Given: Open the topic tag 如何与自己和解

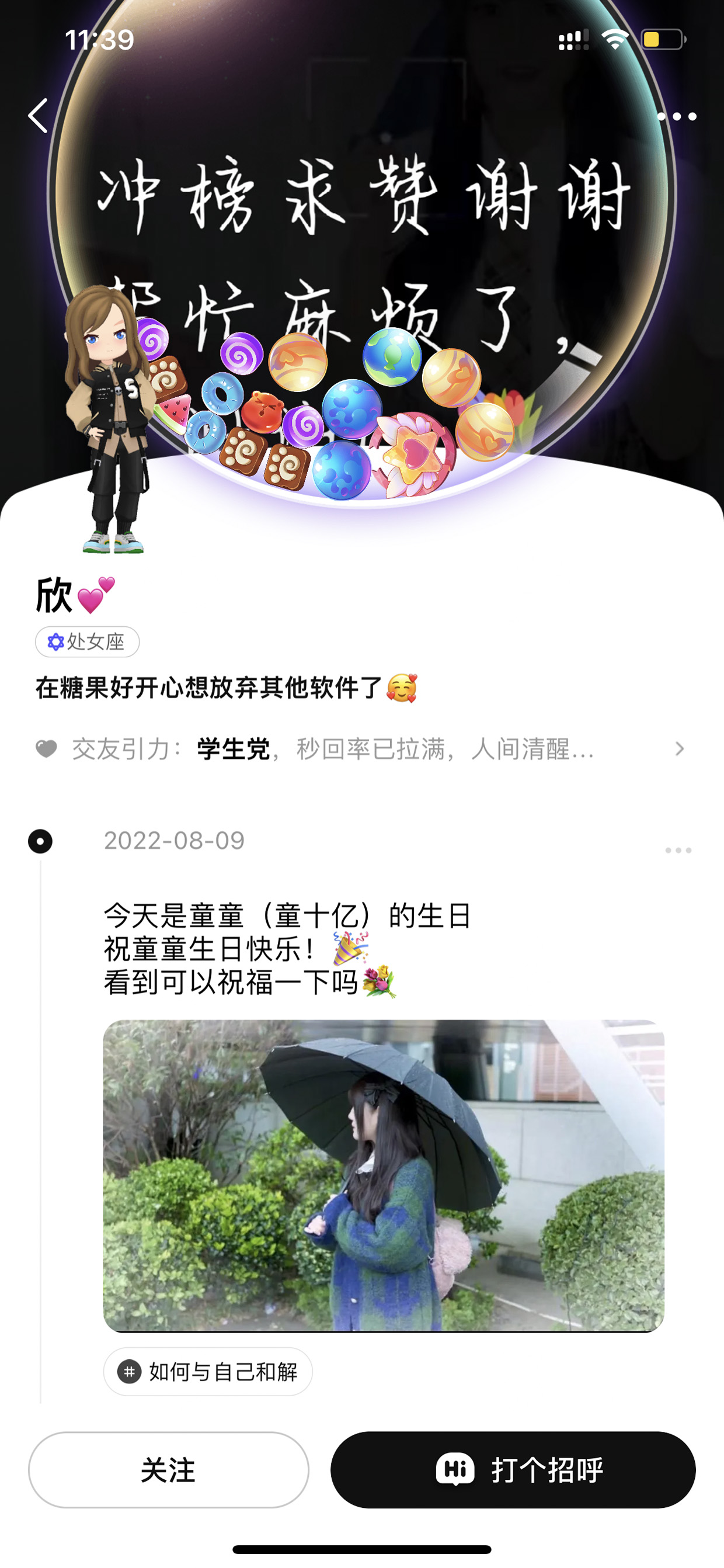Looking at the screenshot, I should coord(208,1372).
